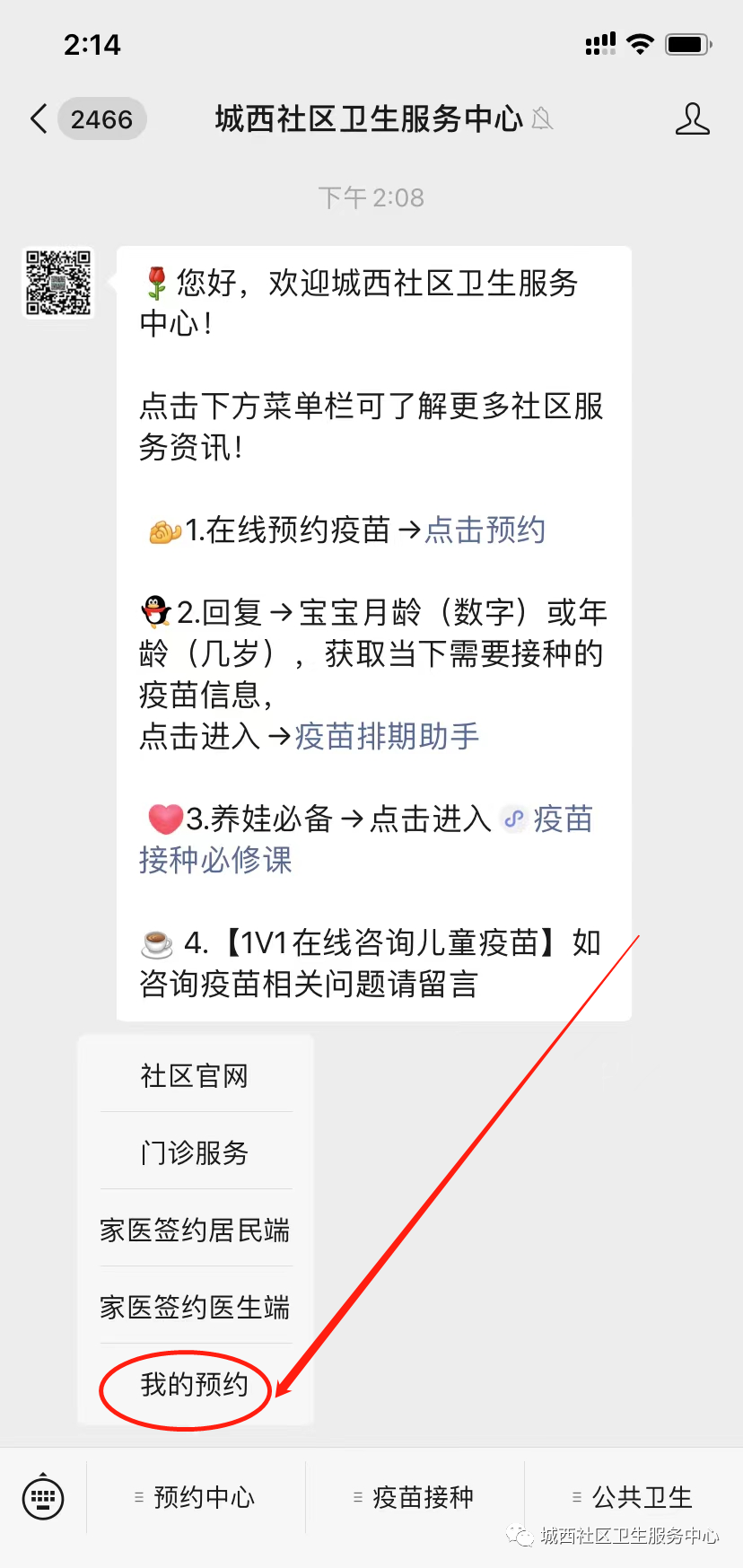
Task: Switch to keyboard input mode
Action: (43, 1496)
